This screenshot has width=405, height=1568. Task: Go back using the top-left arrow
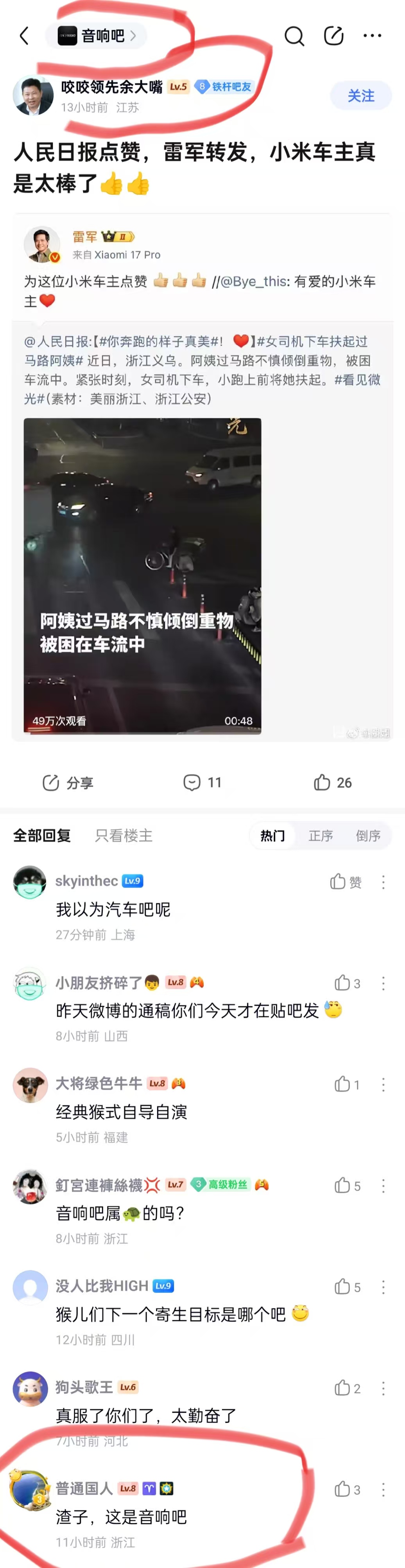point(24,36)
